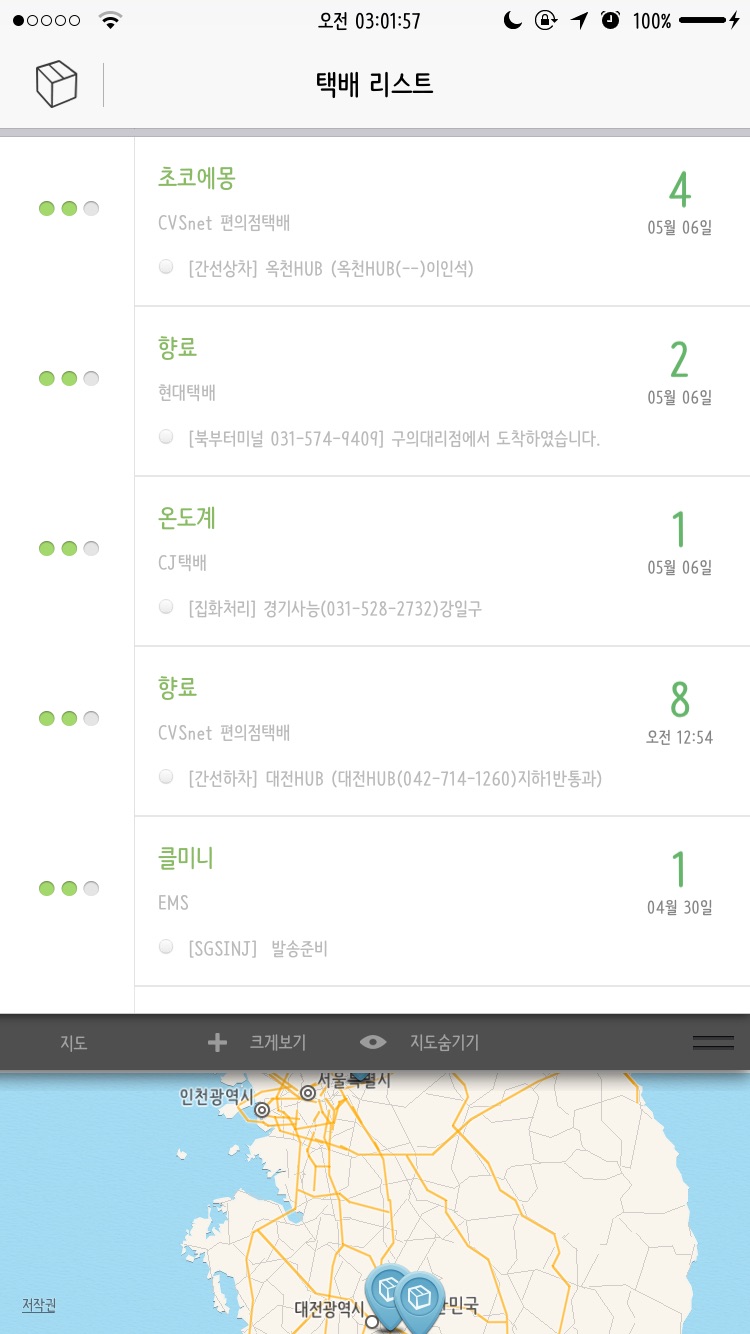Open the 온도계 CJ택배 parcel entry
Image resolution: width=750 pixels, height=1334 pixels.
point(440,562)
